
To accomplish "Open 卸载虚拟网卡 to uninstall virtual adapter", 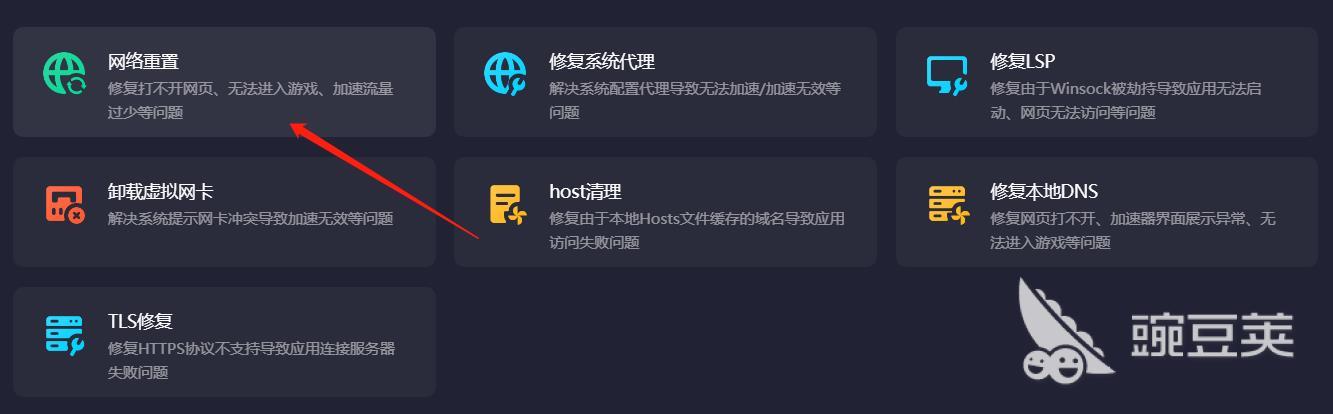I will click(223, 211).
